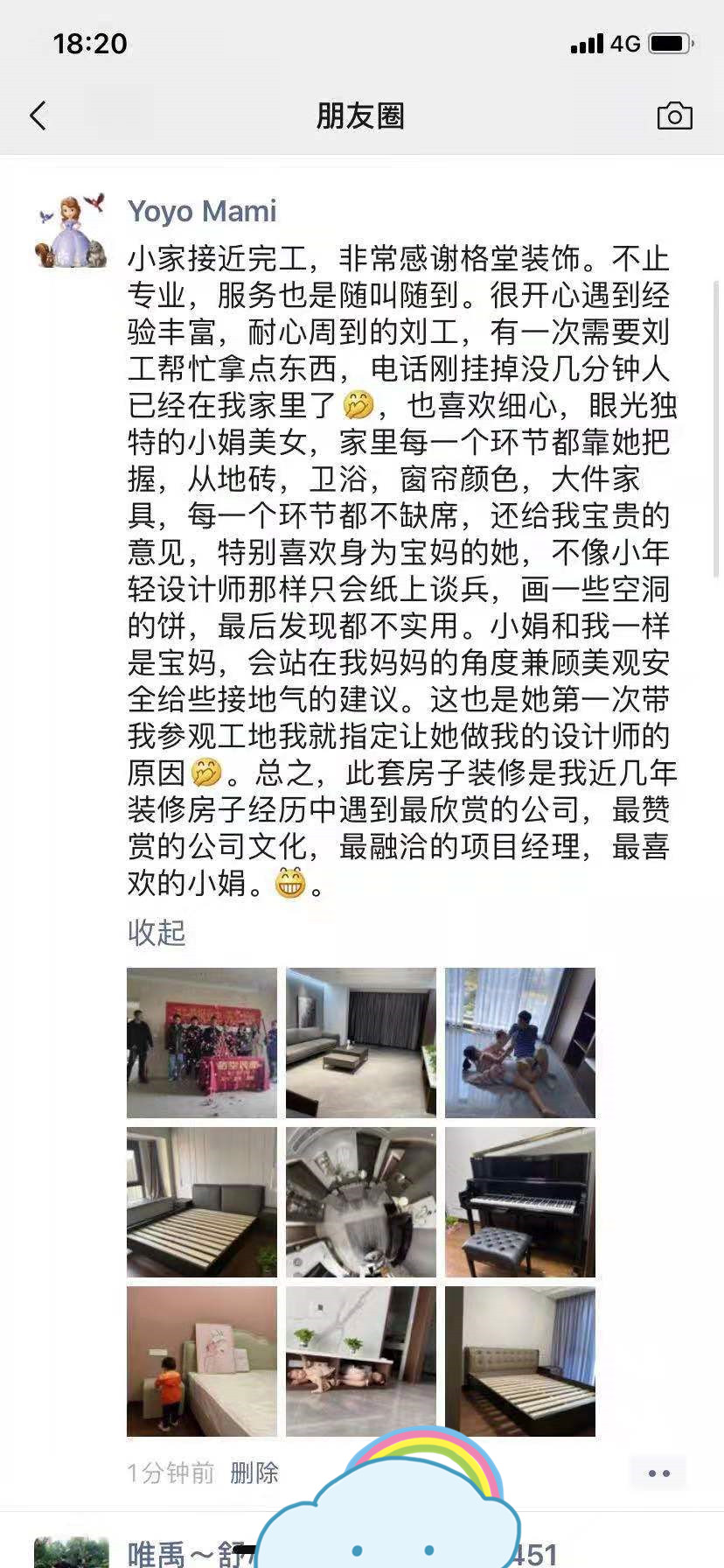The image size is (724, 1568).
Task: View the pink bedroom with child photo
Action: coord(202,1361)
